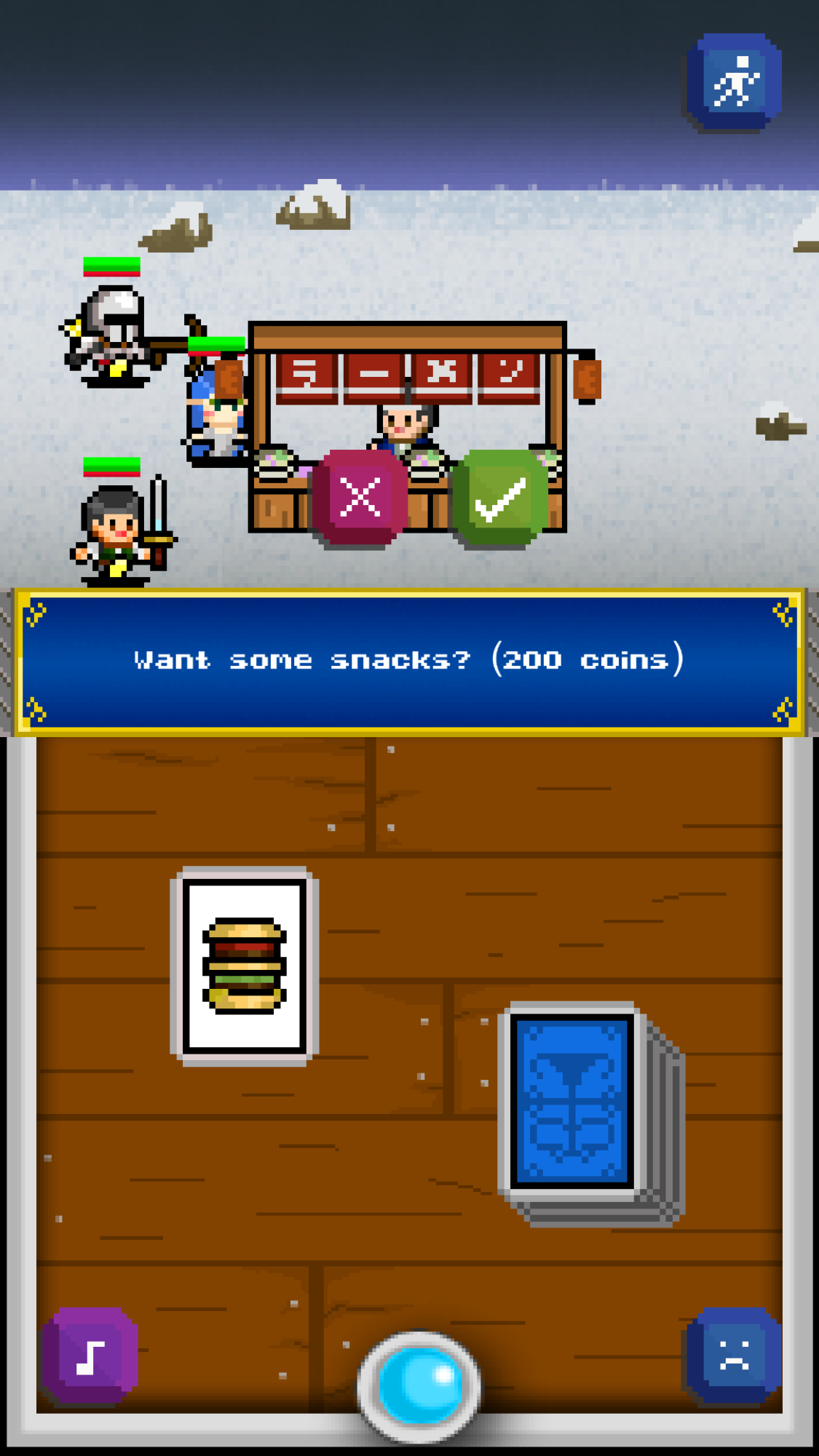
Task: Accept the snacks with green checkmark
Action: pos(500,498)
